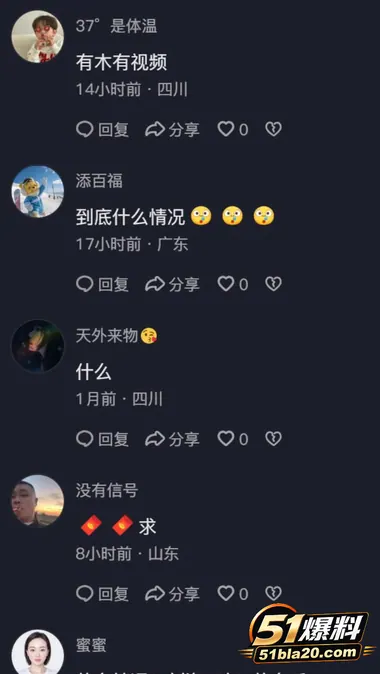Share 没有信号's comment

coord(172,594)
